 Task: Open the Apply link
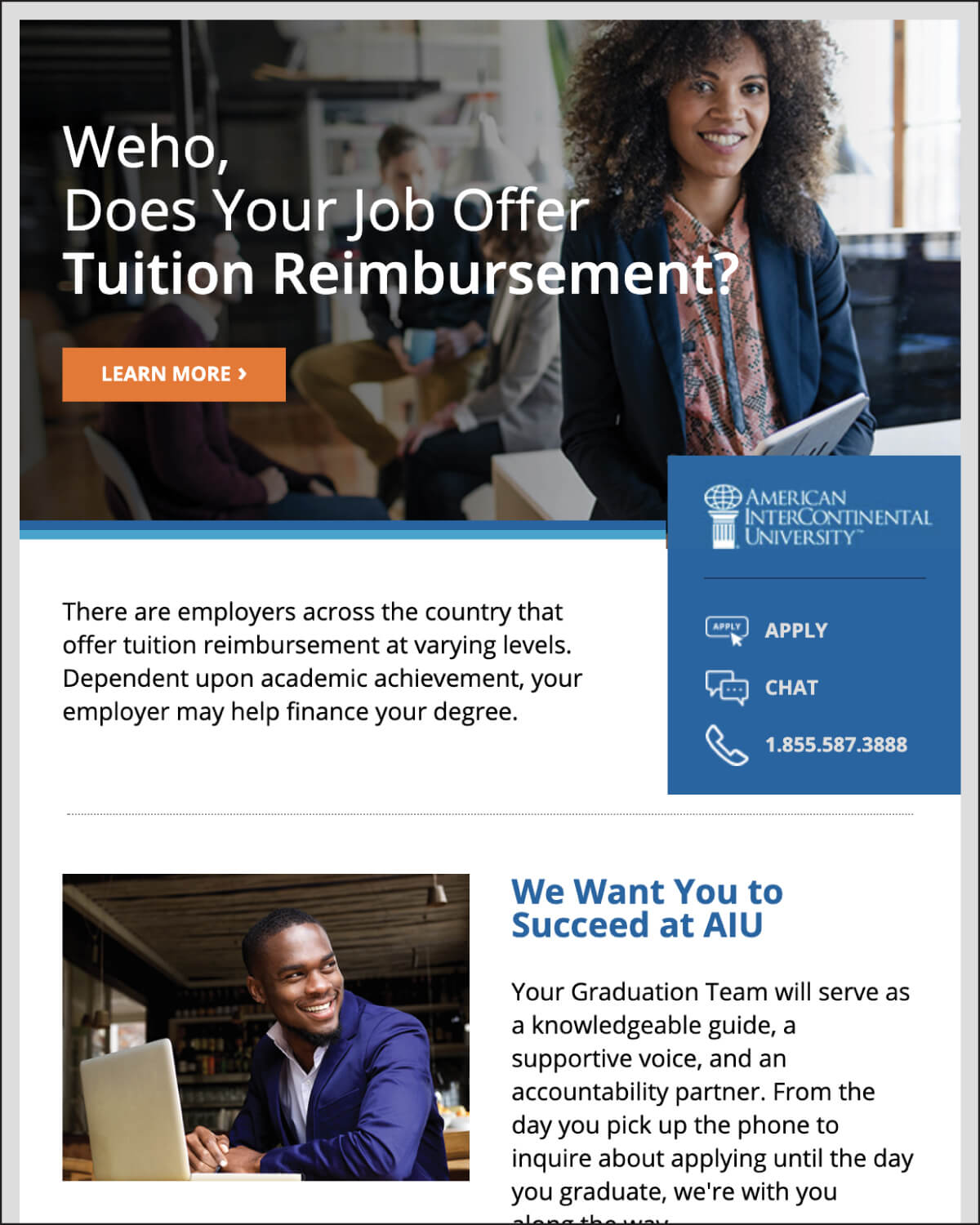point(795,630)
